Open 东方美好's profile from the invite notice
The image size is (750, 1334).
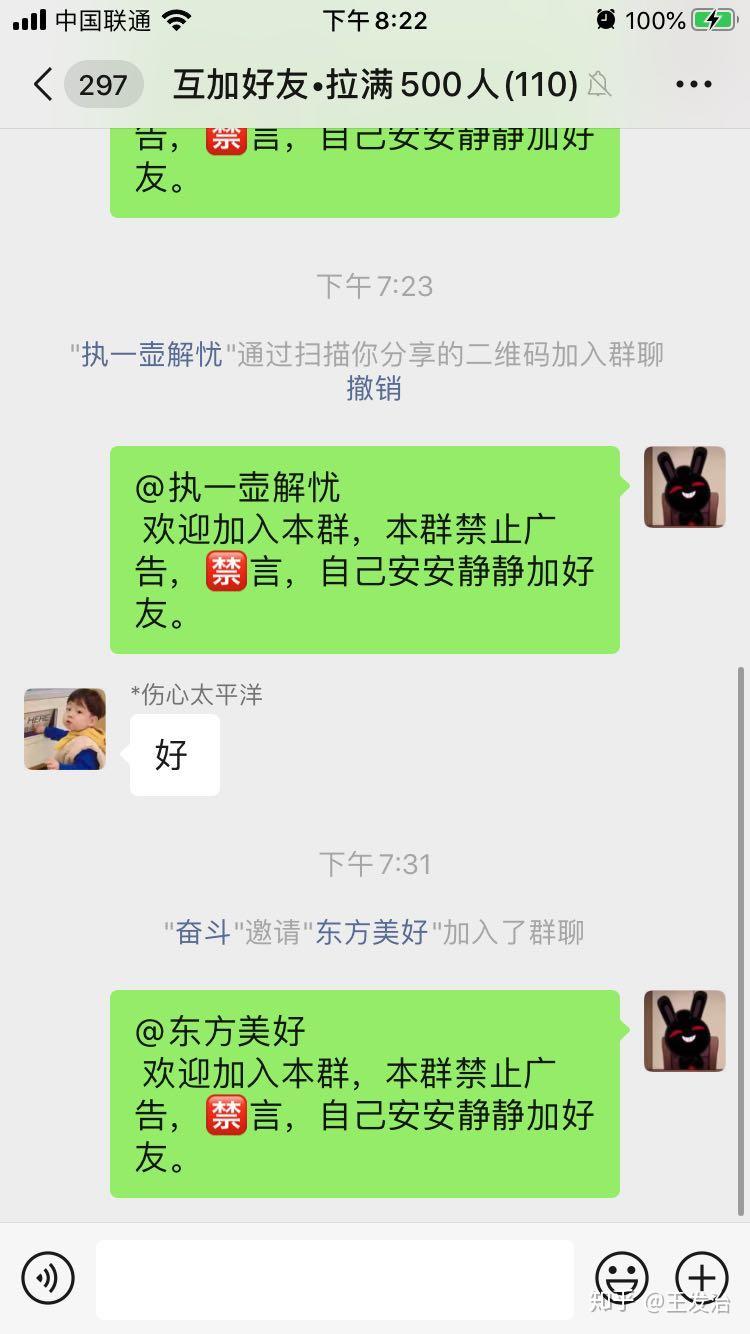(372, 933)
